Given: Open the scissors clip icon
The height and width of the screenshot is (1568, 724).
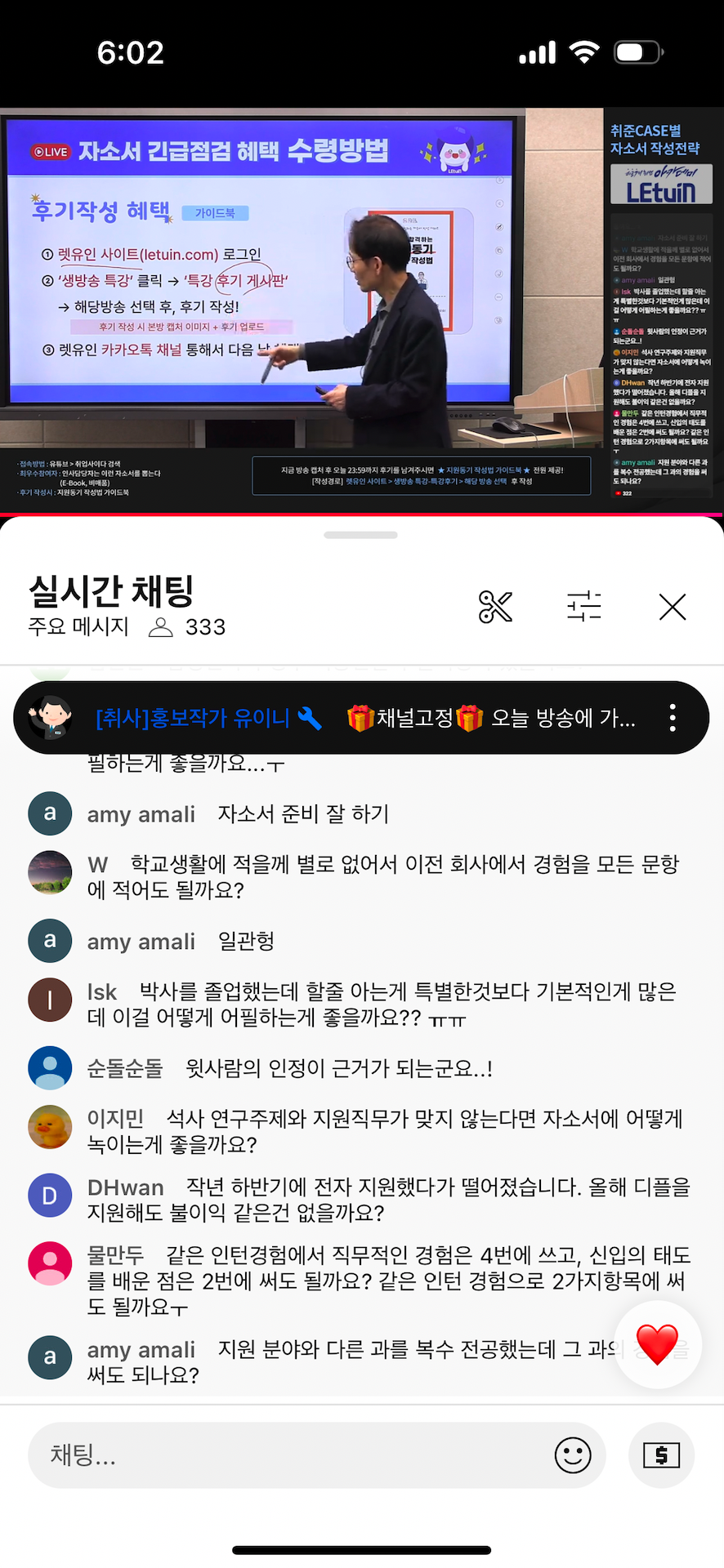Looking at the screenshot, I should tap(495, 607).
